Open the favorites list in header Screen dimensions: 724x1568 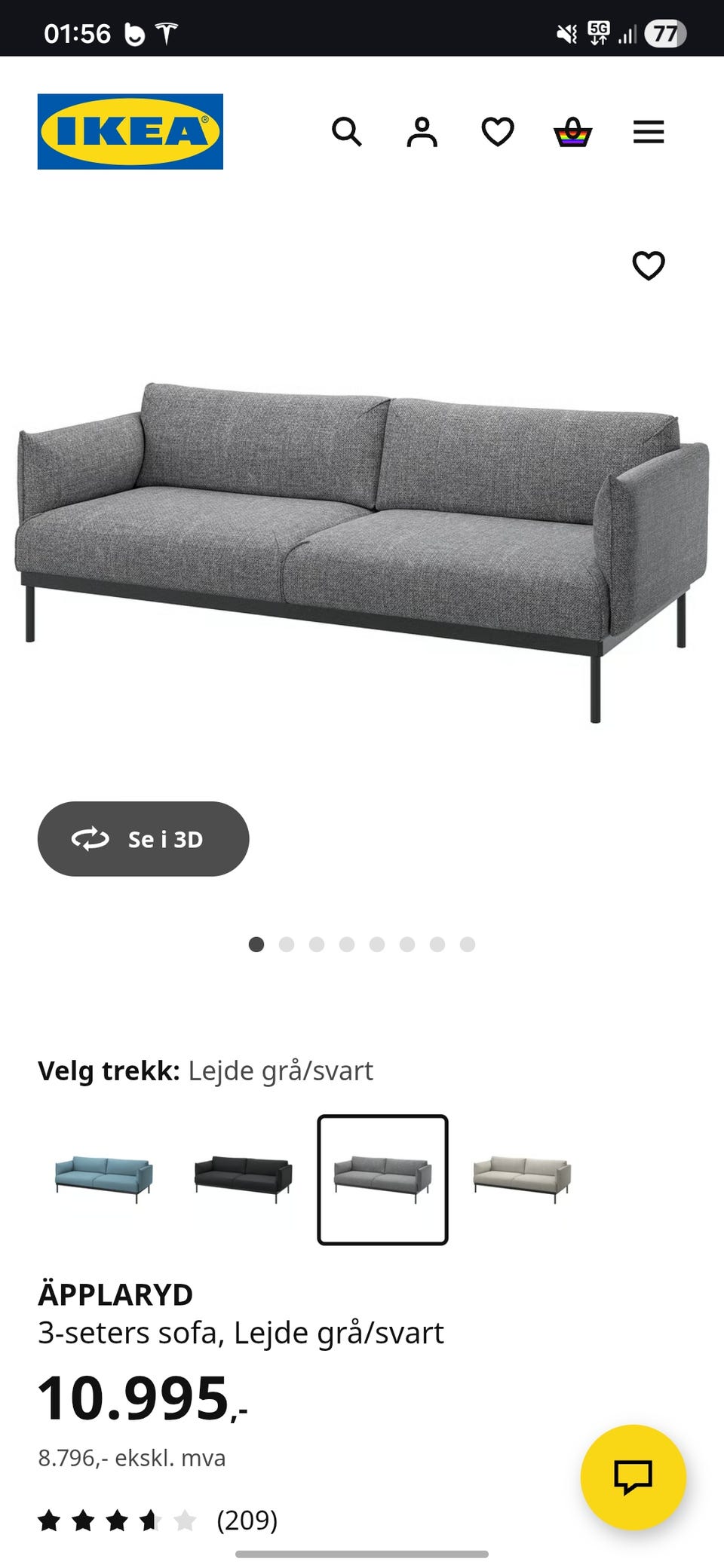(498, 132)
